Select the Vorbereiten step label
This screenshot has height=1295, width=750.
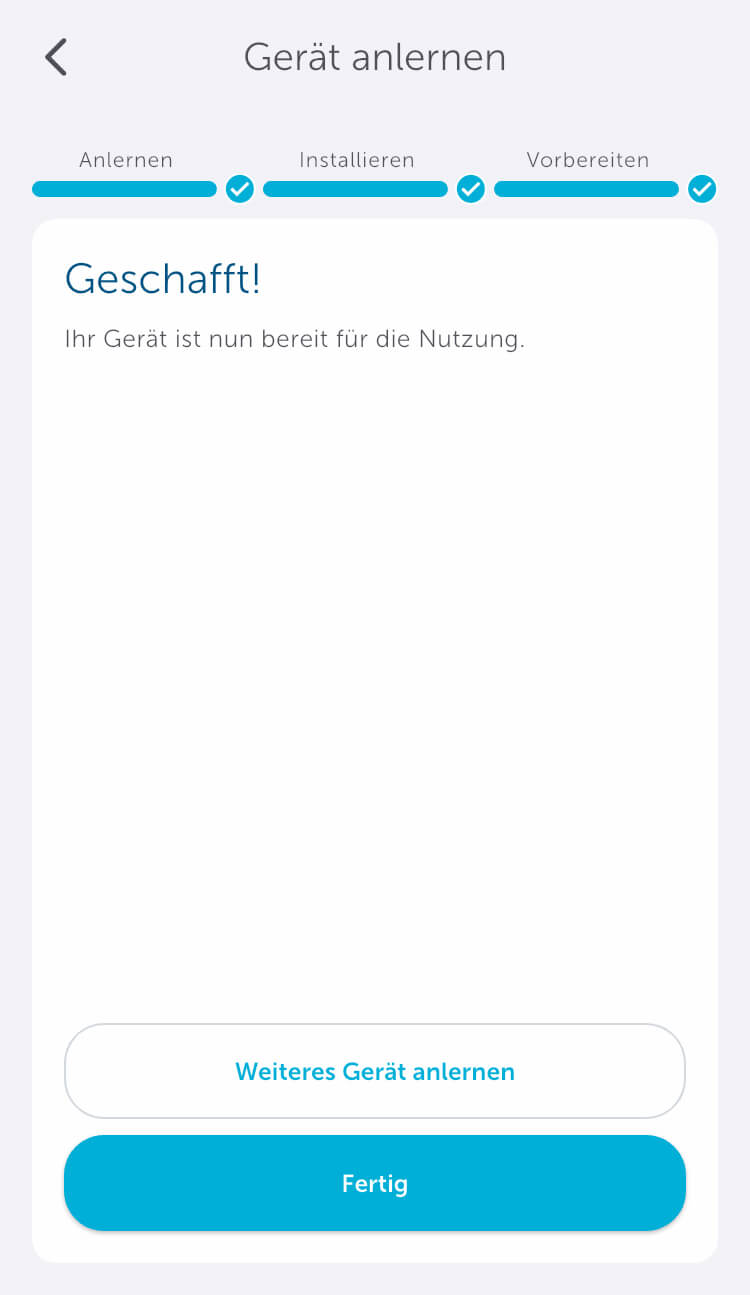[x=587, y=160]
